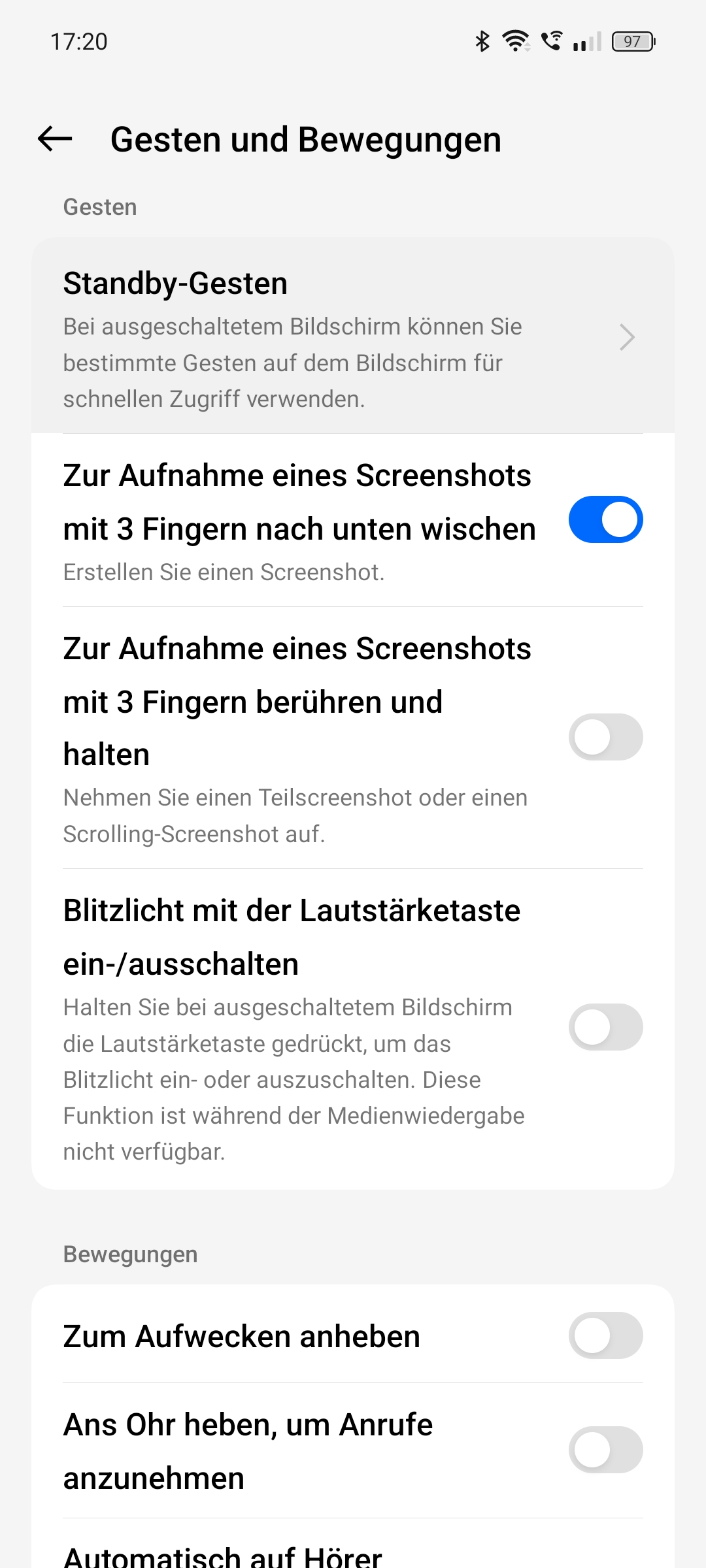Enable 3-Finger berühren und halten screenshot

[605, 737]
